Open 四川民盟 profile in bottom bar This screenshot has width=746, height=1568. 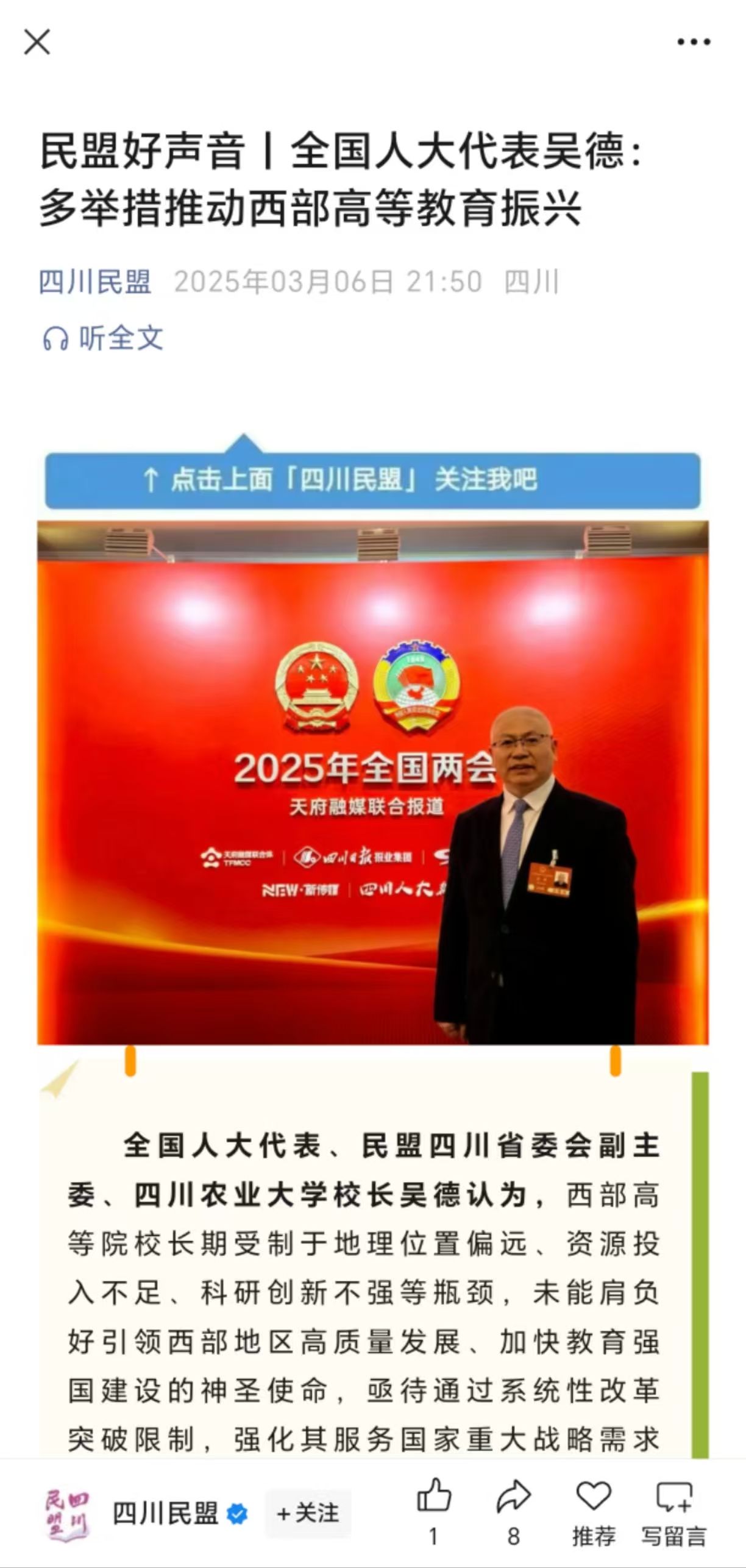point(165,1514)
